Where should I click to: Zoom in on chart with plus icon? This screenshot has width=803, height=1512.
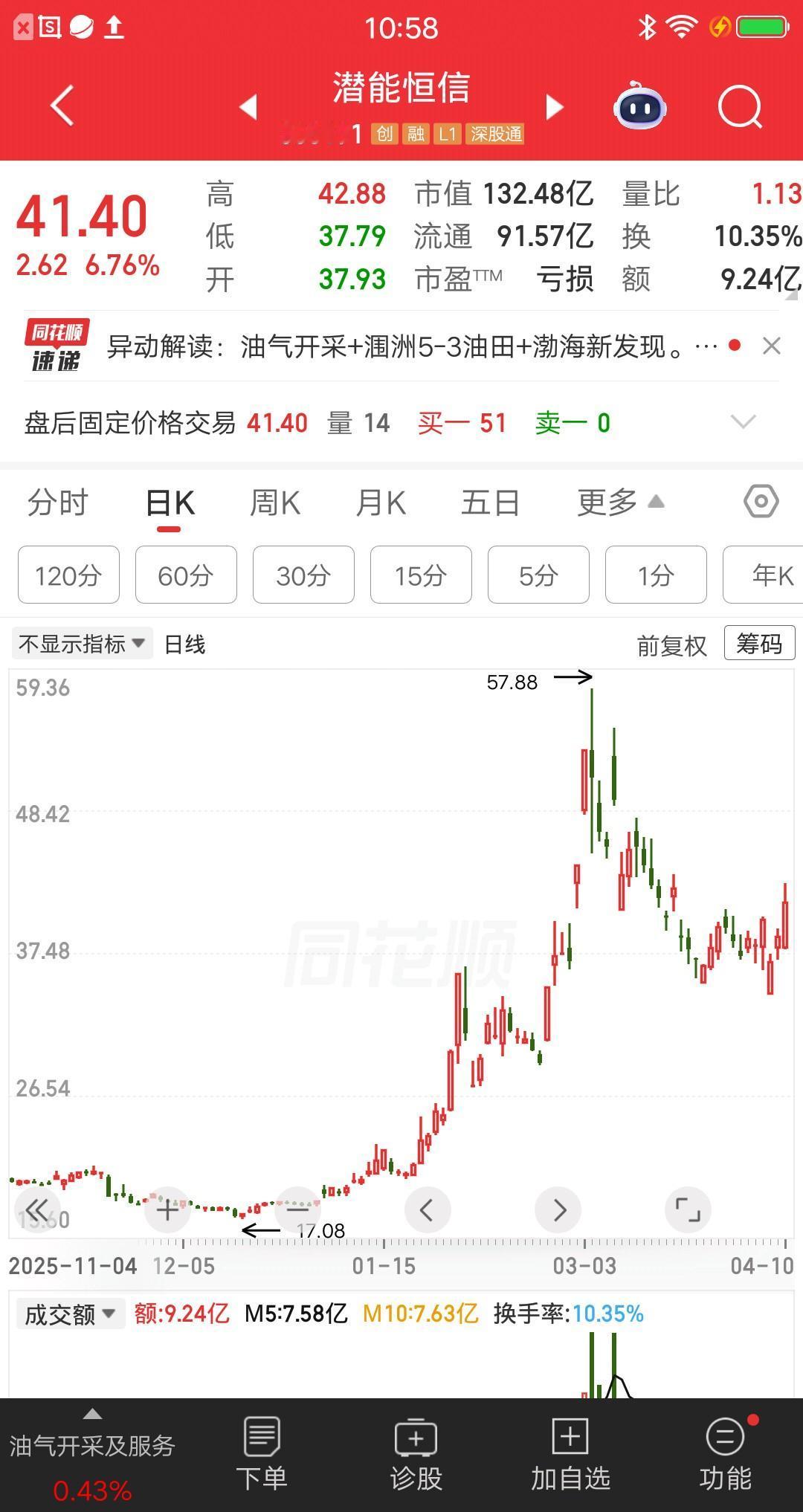pyautogui.click(x=167, y=1209)
